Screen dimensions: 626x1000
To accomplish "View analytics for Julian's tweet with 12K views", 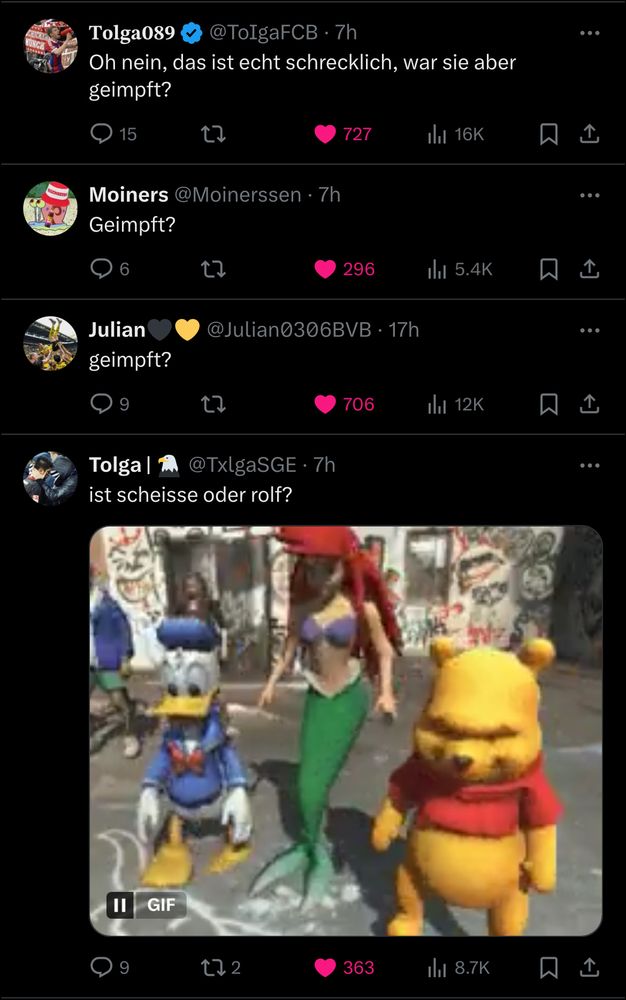I will [x=456, y=404].
